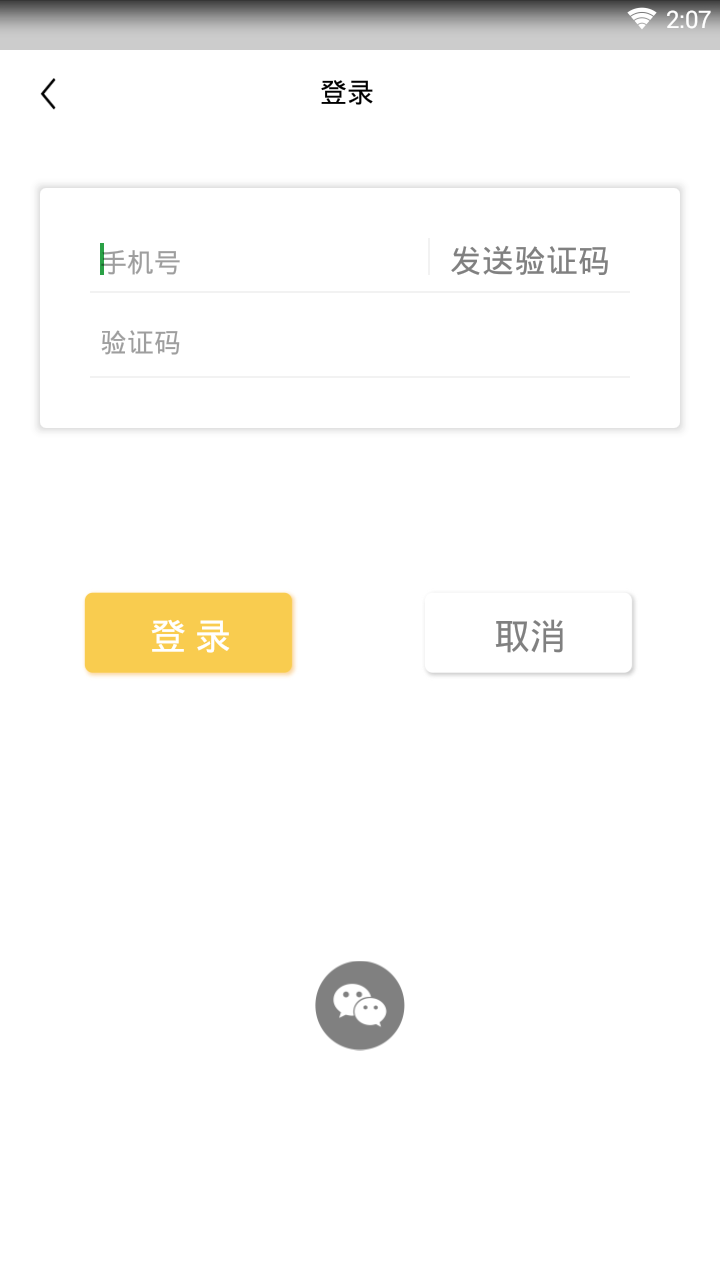Screen dimensions: 720x1280
Task: Select the 验证码 code input field
Action: coord(360,343)
